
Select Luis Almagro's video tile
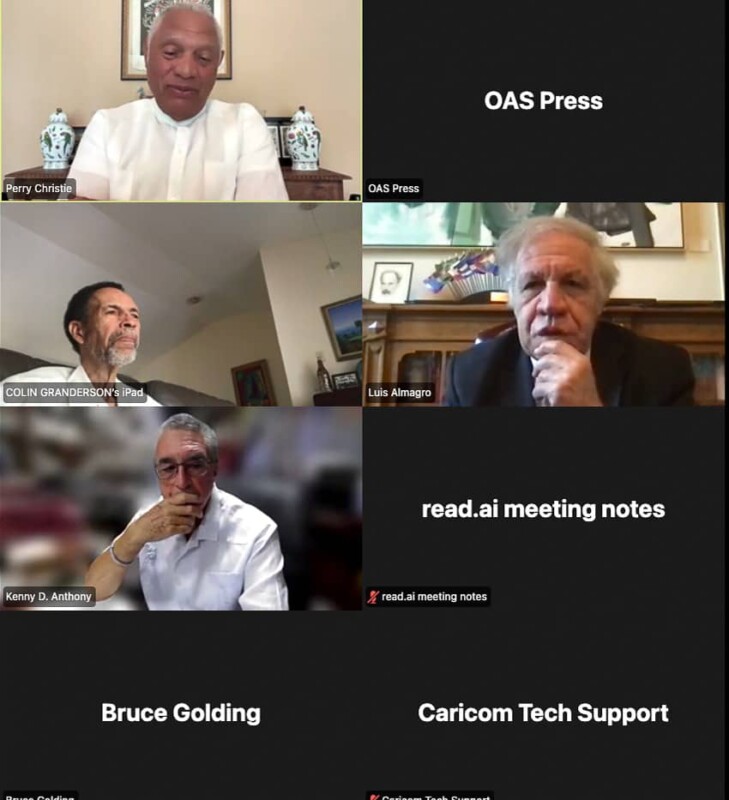(544, 304)
